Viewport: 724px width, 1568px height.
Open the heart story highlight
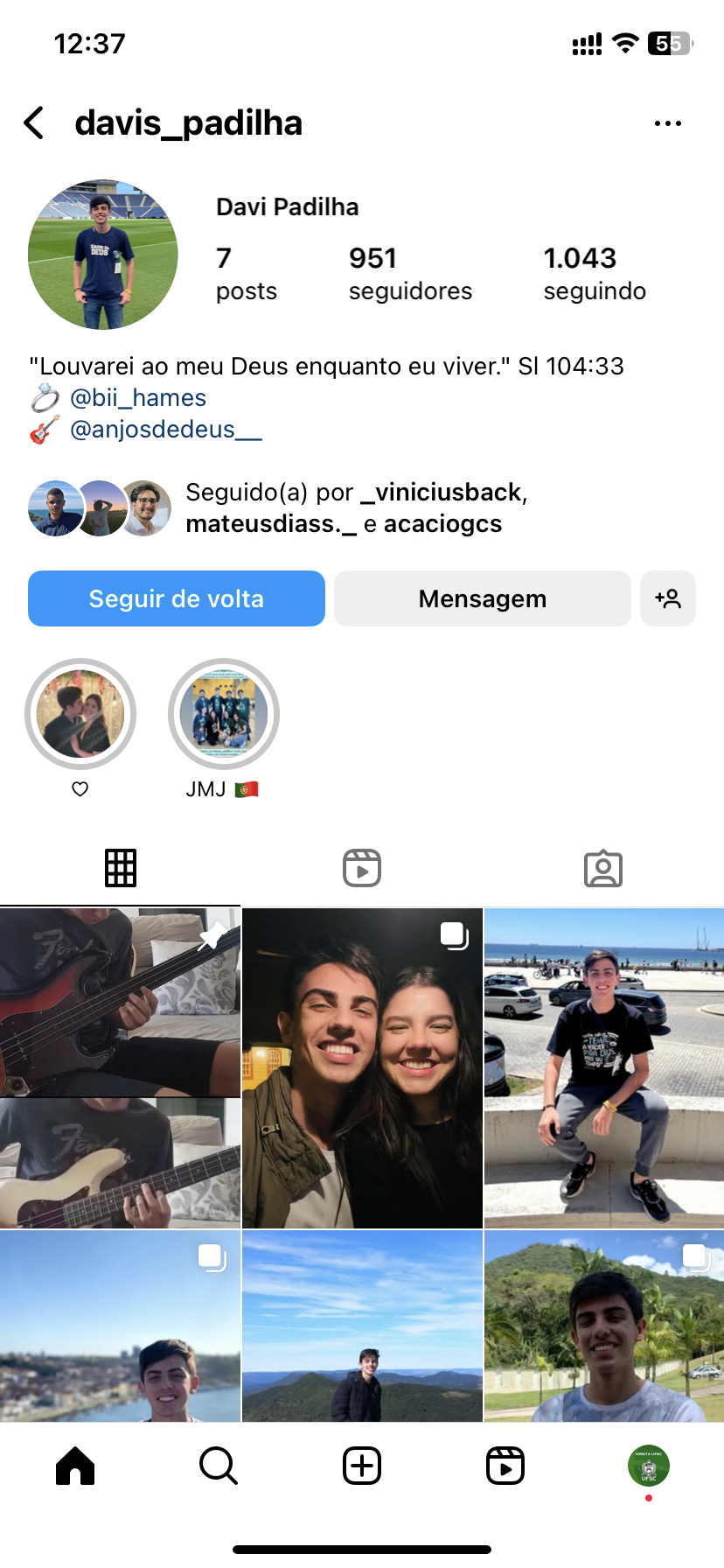tap(80, 714)
